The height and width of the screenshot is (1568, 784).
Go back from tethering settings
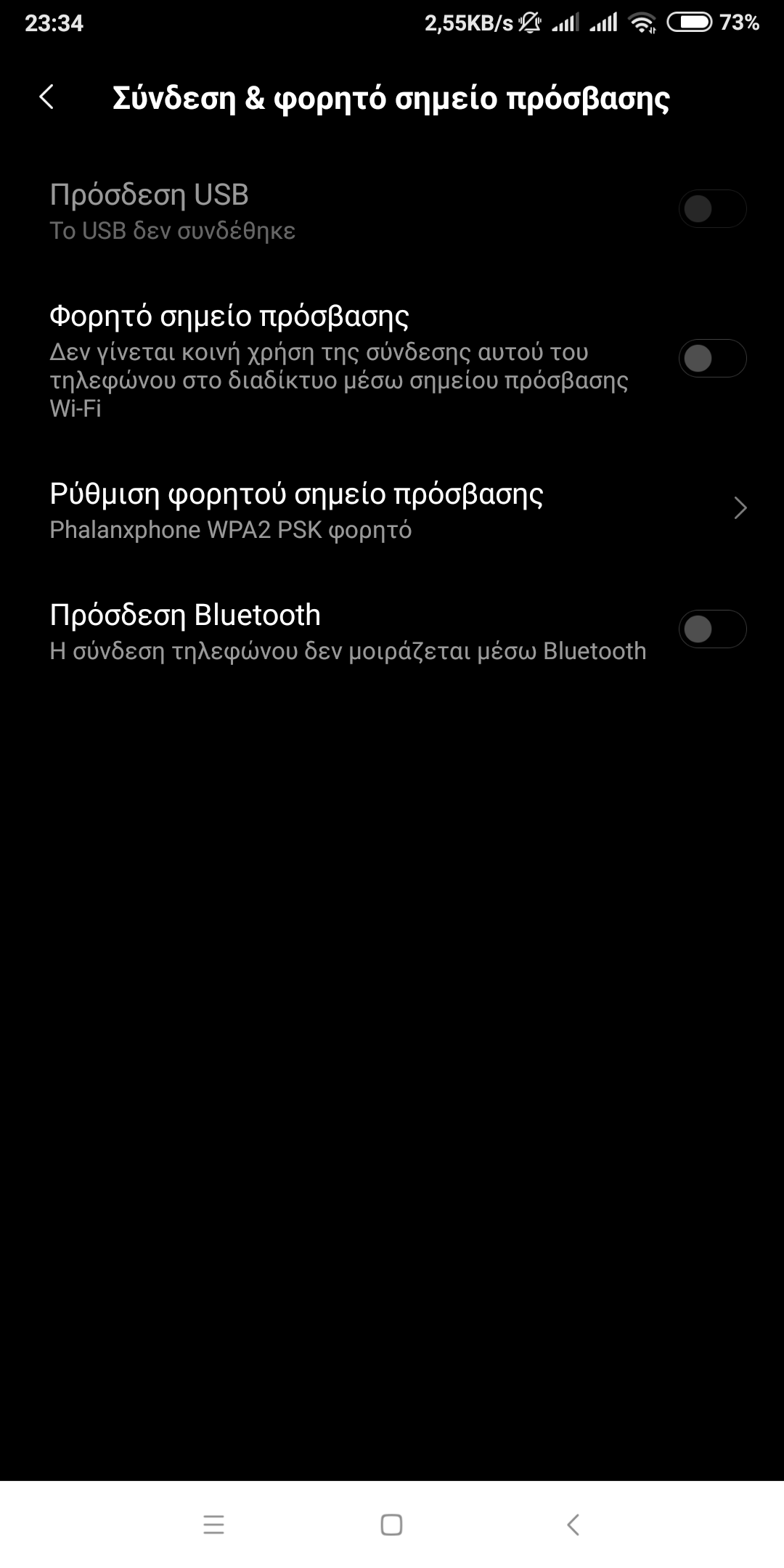click(x=46, y=97)
